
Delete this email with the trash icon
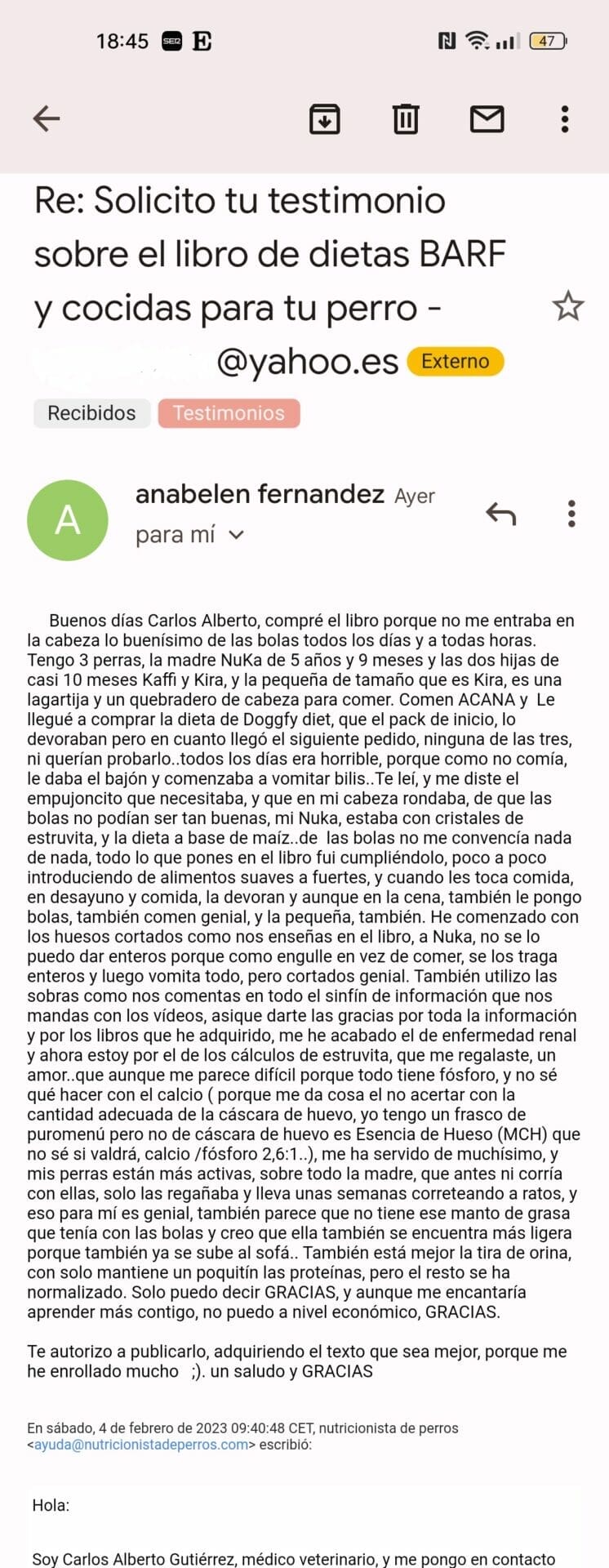coord(406,119)
